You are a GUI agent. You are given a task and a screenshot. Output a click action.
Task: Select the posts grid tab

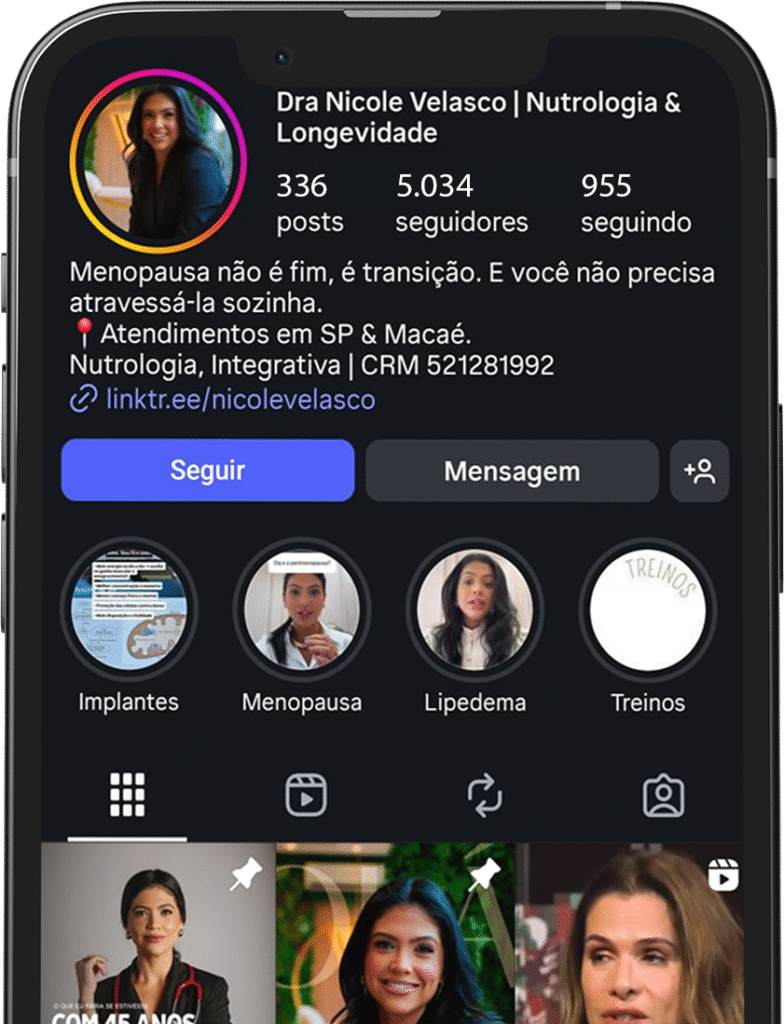128,796
